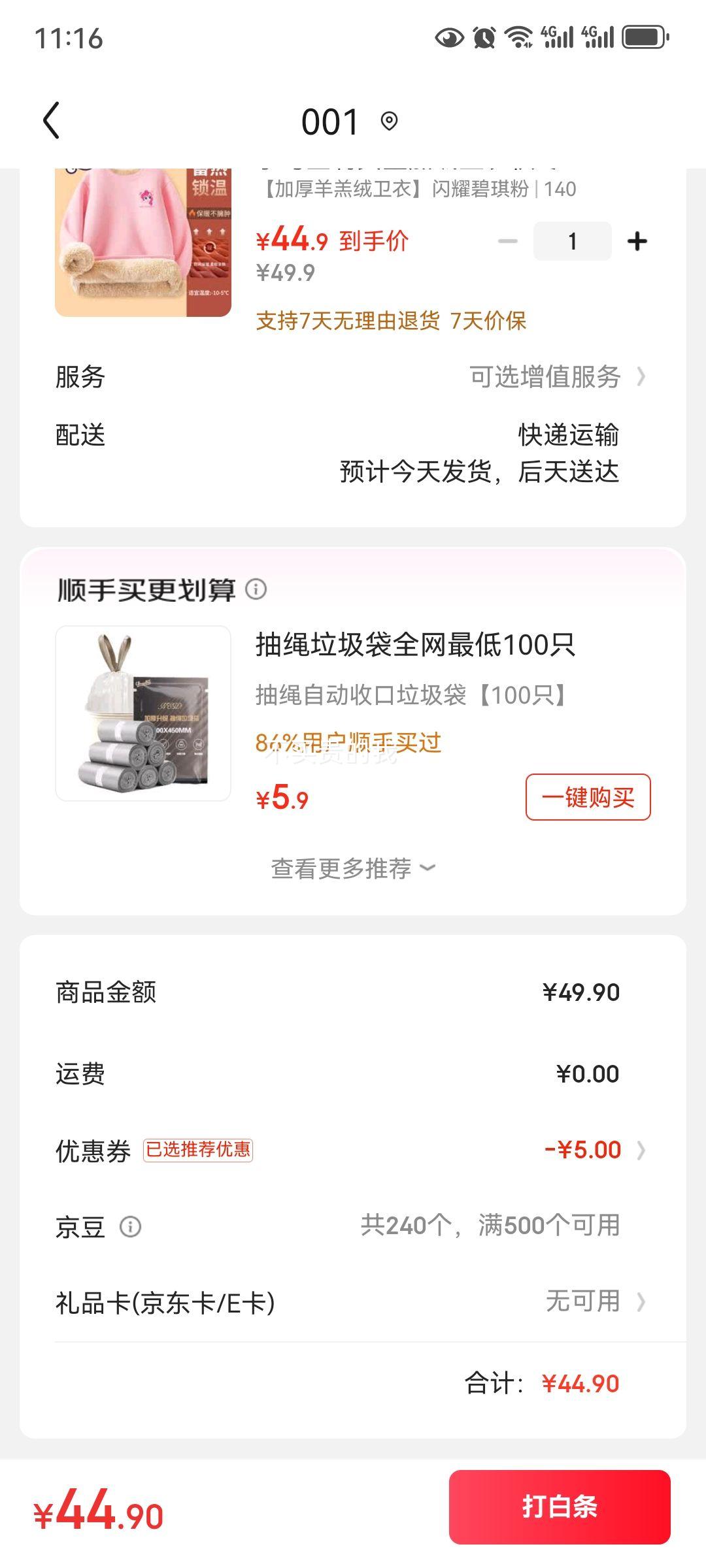This screenshot has width=706, height=1568.
Task: Decrease sweatshirt quantity with minus
Action: (507, 241)
